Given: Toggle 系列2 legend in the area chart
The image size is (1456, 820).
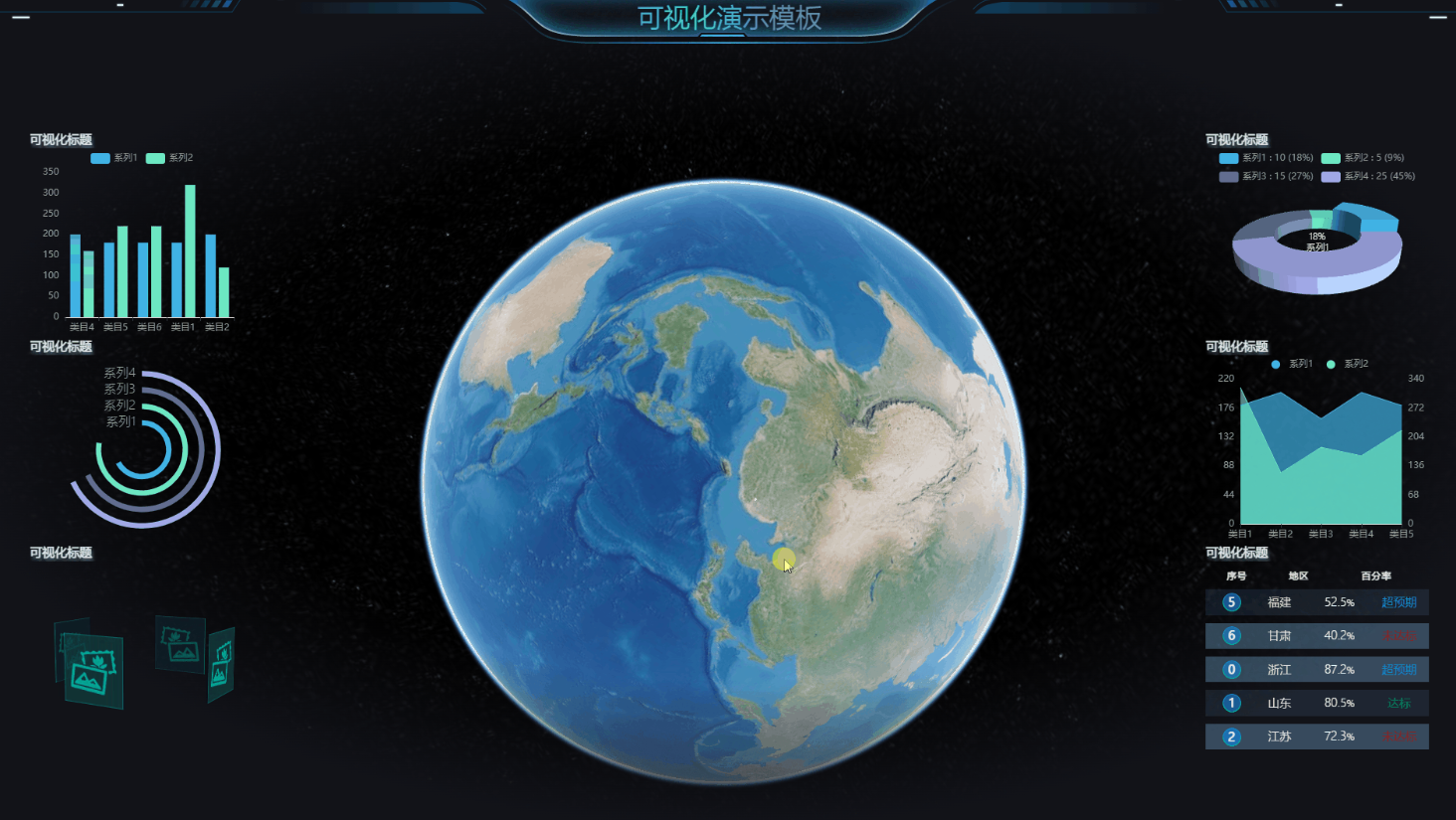Looking at the screenshot, I should coord(1347,364).
